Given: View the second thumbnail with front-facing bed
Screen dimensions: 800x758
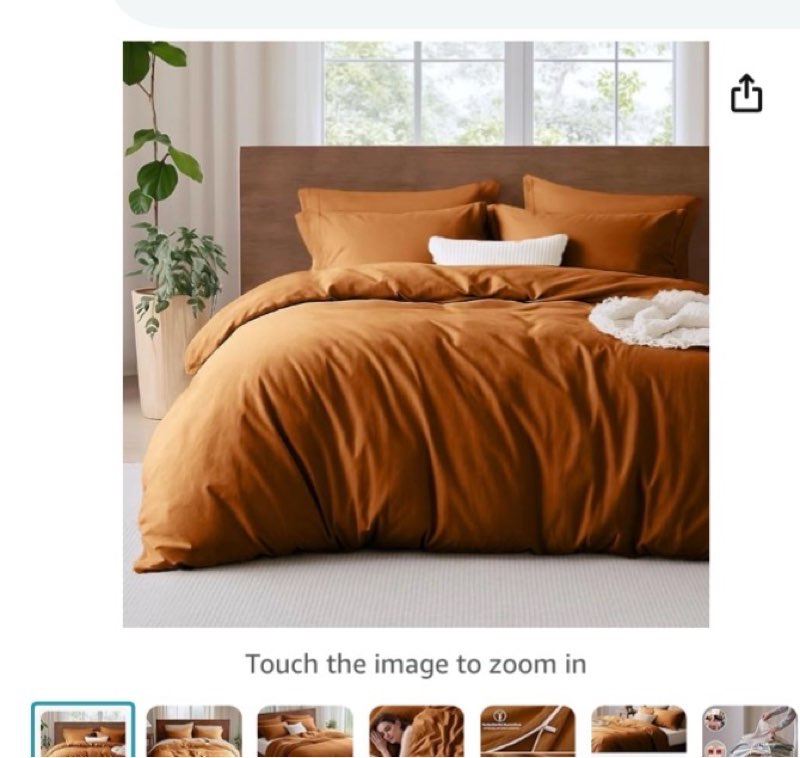Looking at the screenshot, I should coord(194,732).
